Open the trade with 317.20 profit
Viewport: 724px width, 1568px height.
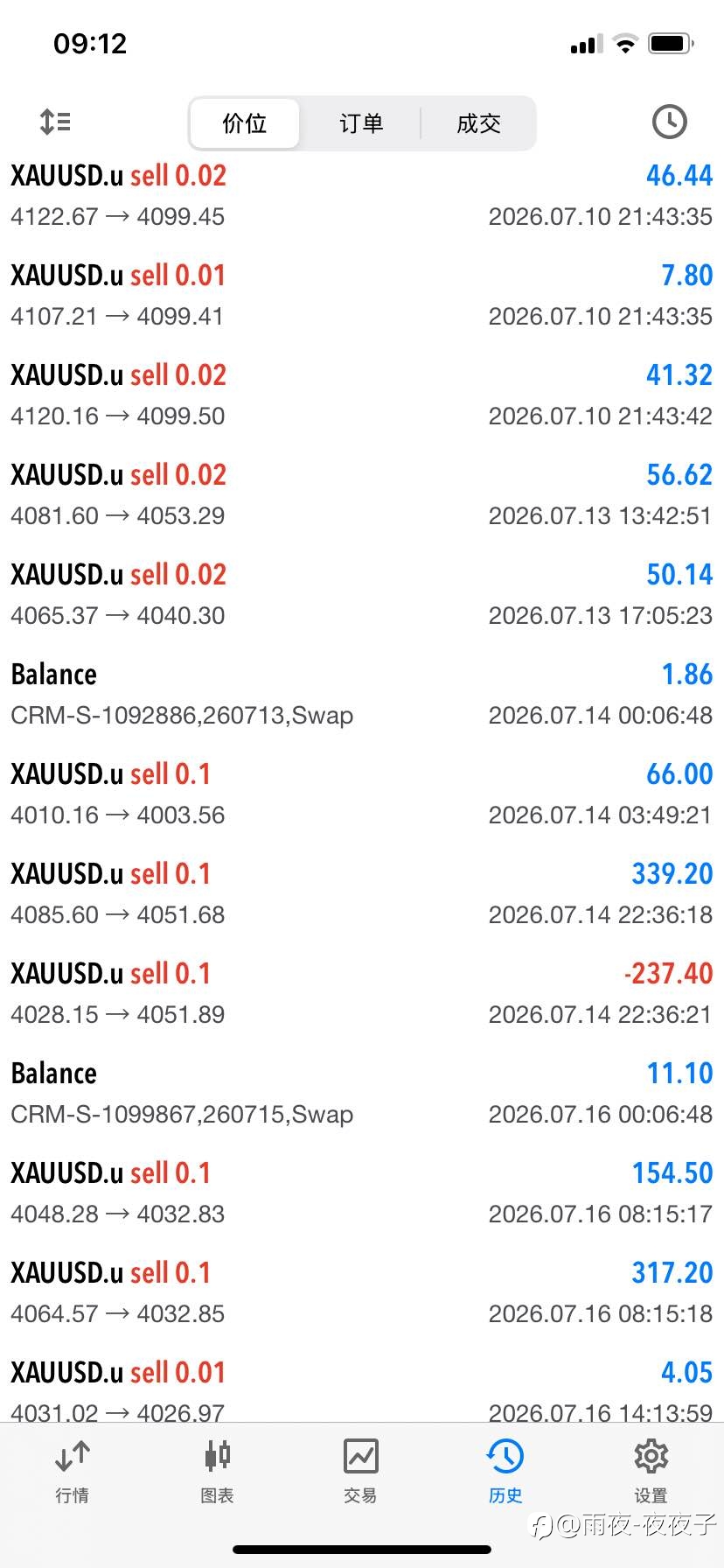[x=362, y=1292]
